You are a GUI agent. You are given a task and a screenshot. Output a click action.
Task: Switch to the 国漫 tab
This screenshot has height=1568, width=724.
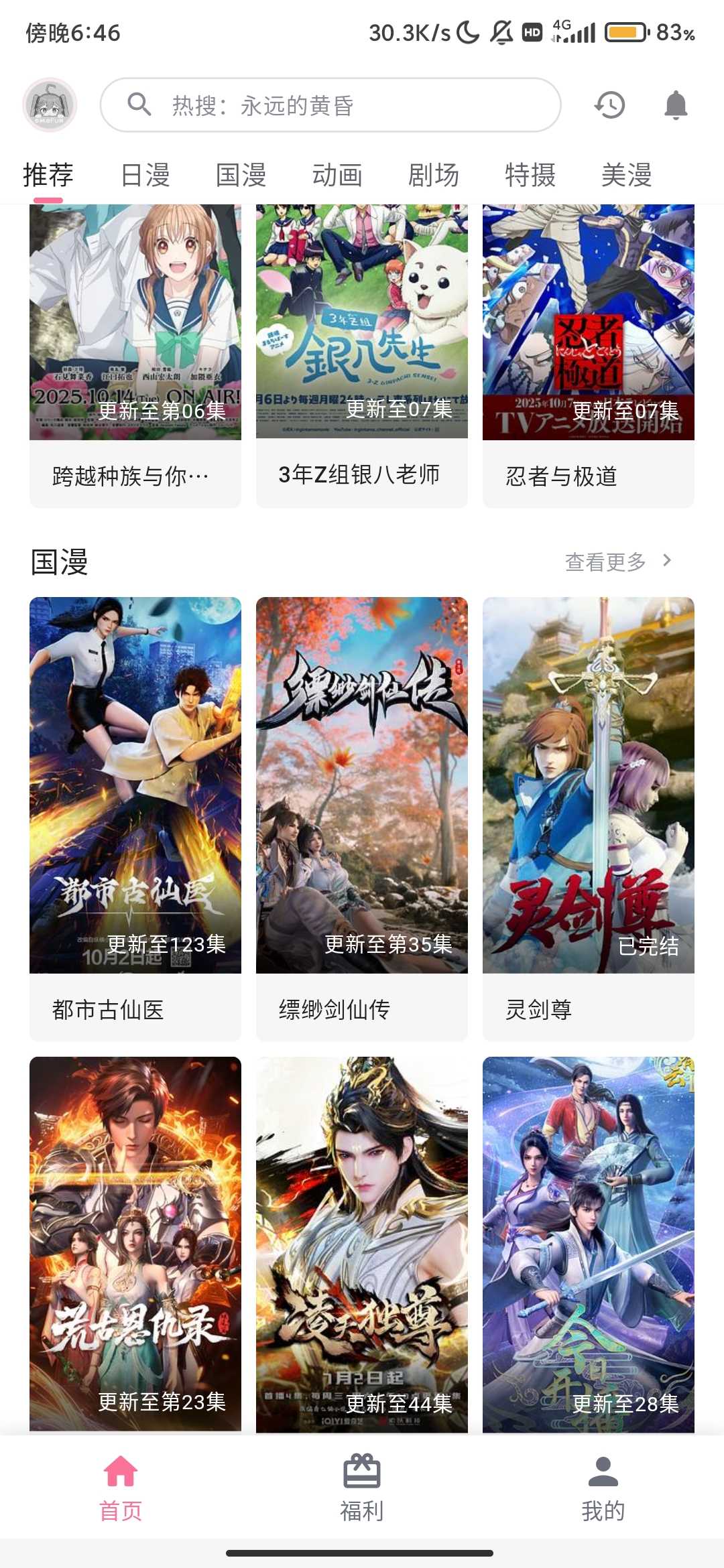tap(241, 175)
